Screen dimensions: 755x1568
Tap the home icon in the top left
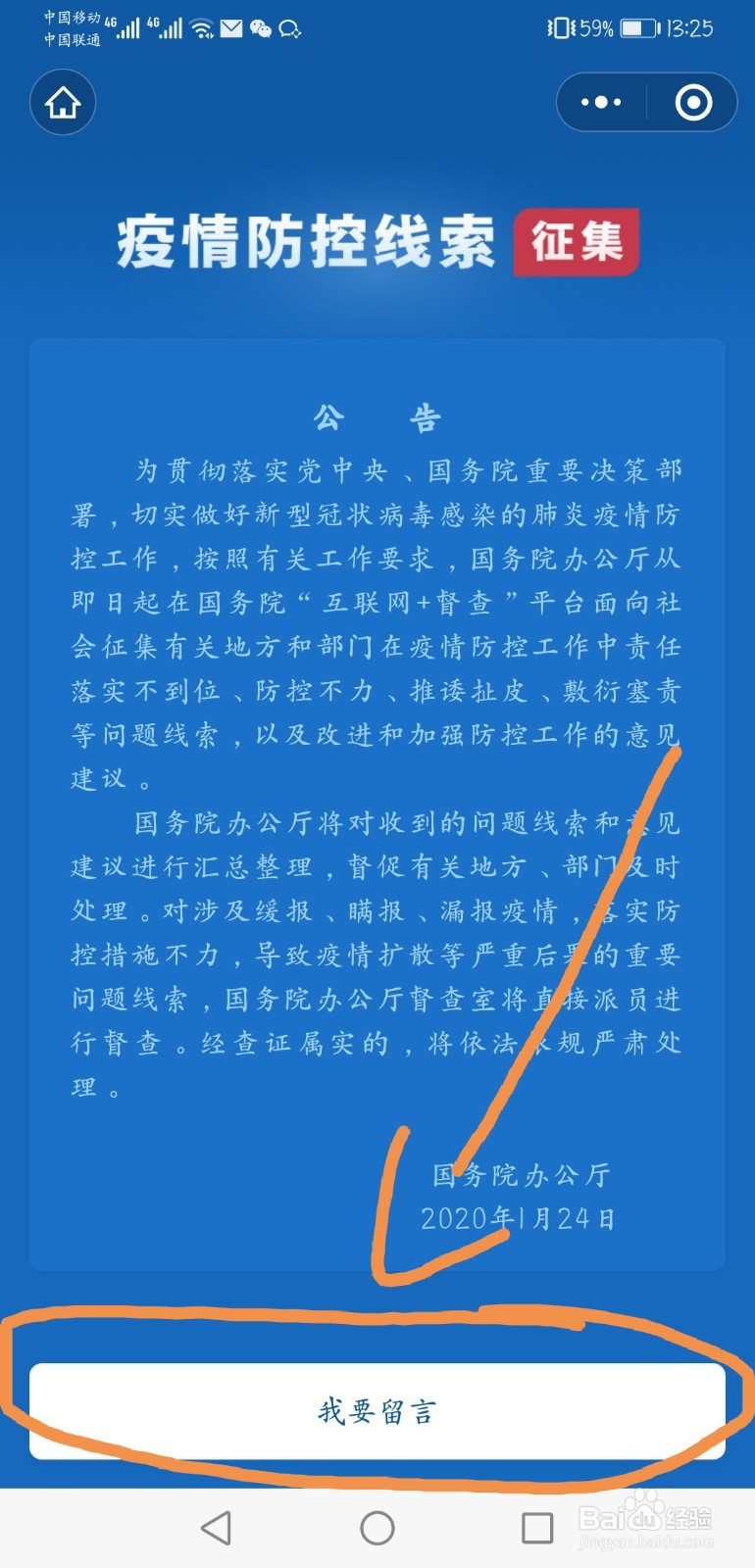point(62,102)
